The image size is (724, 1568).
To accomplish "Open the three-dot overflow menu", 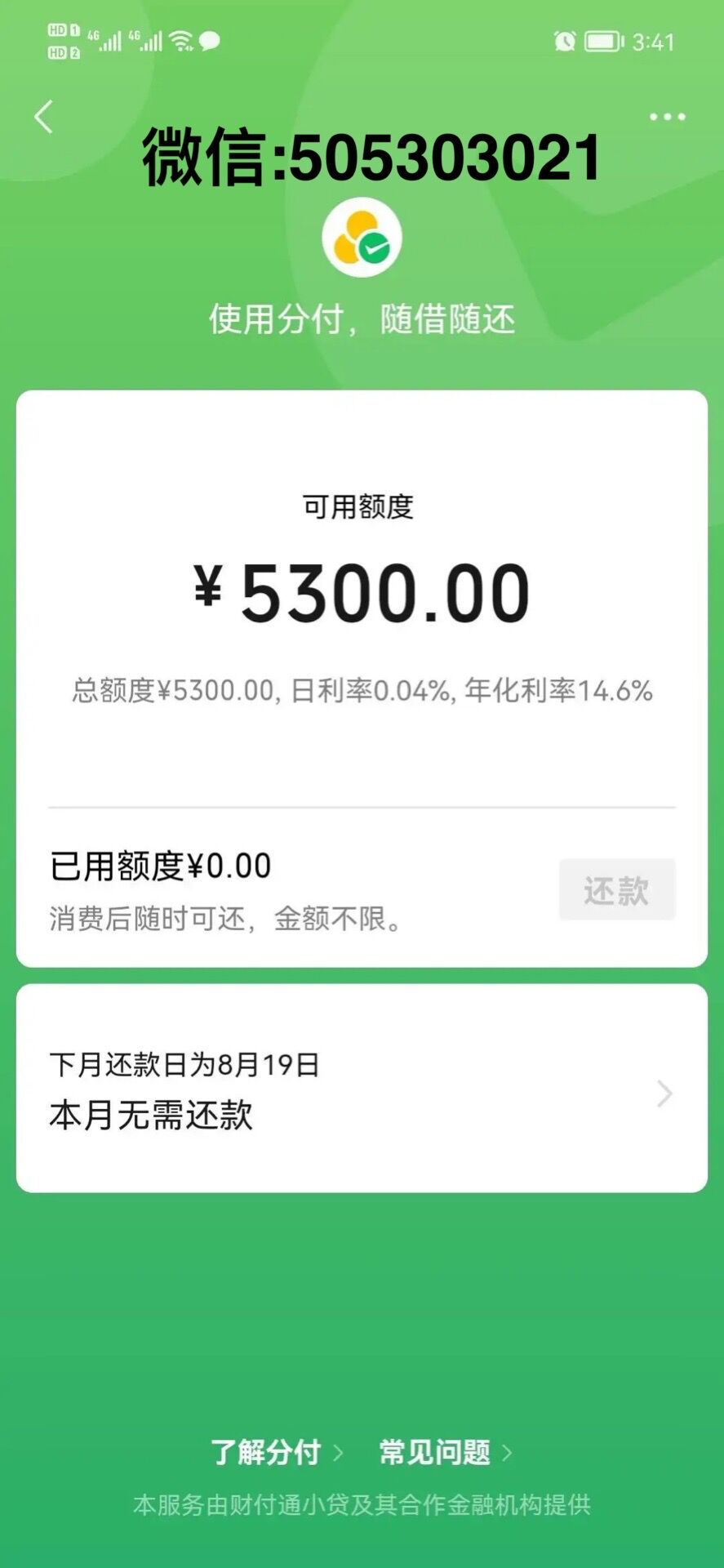I will (x=667, y=117).
